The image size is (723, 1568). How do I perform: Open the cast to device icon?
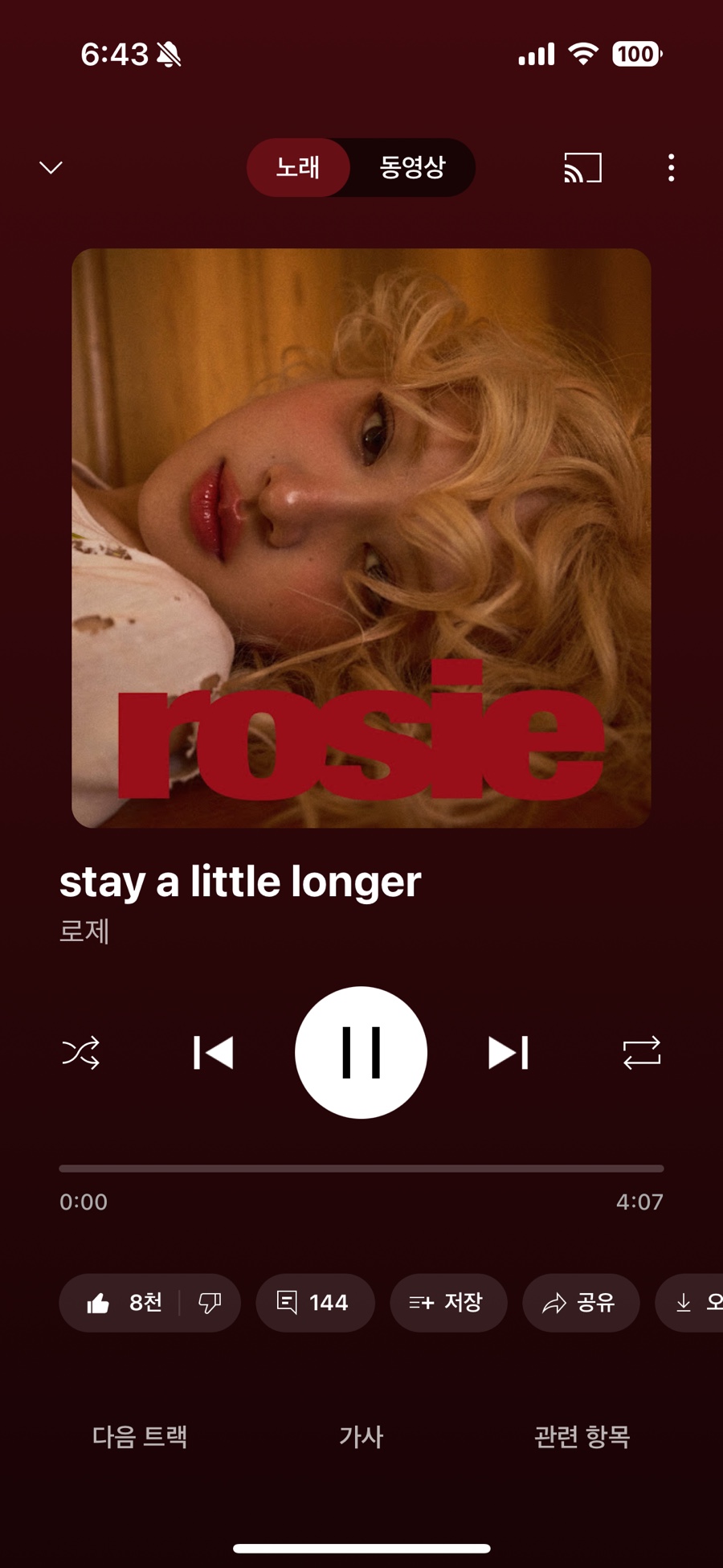pos(582,167)
